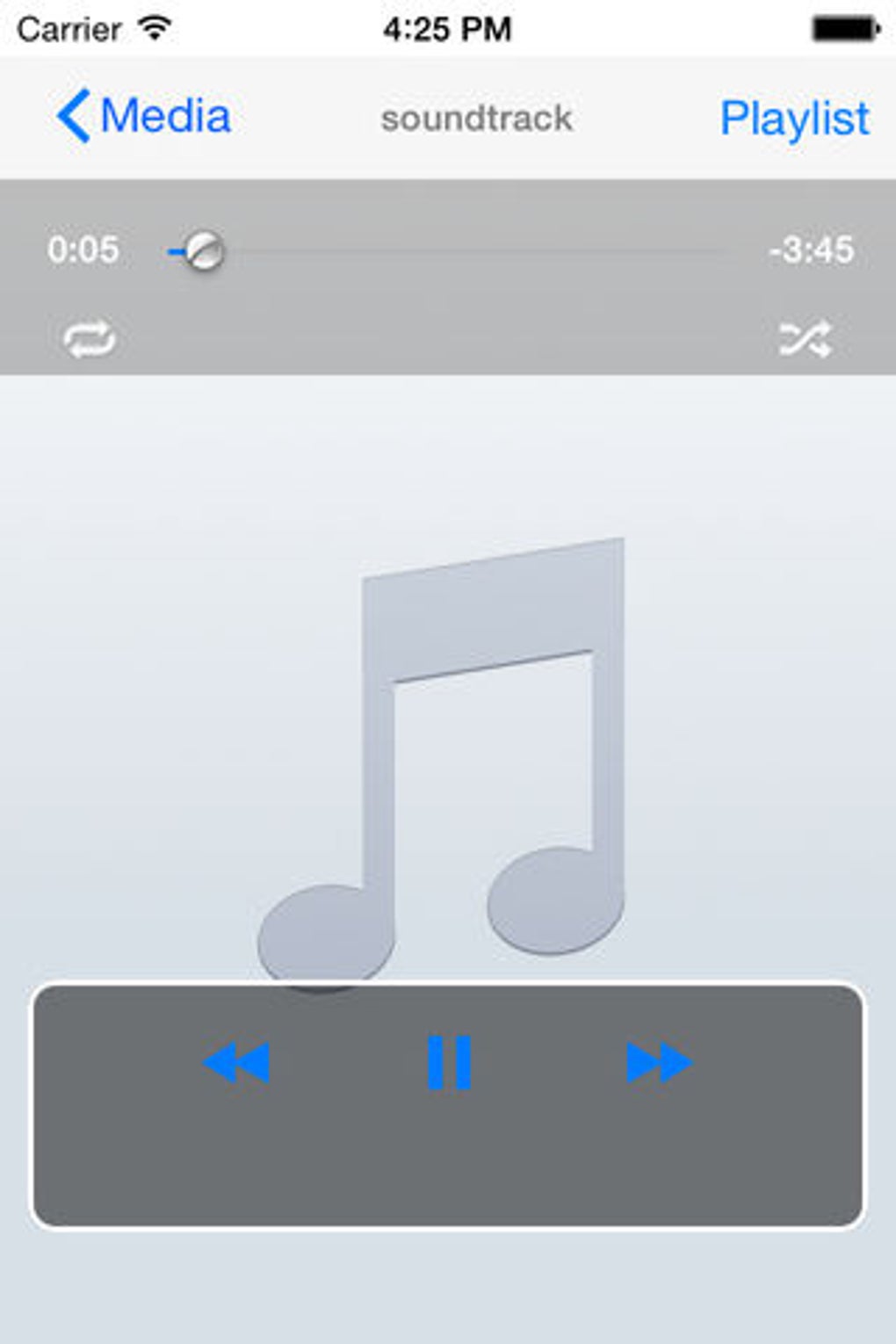Viewport: 896px width, 1344px height.
Task: Toggle the repeat icon
Action: (90, 339)
